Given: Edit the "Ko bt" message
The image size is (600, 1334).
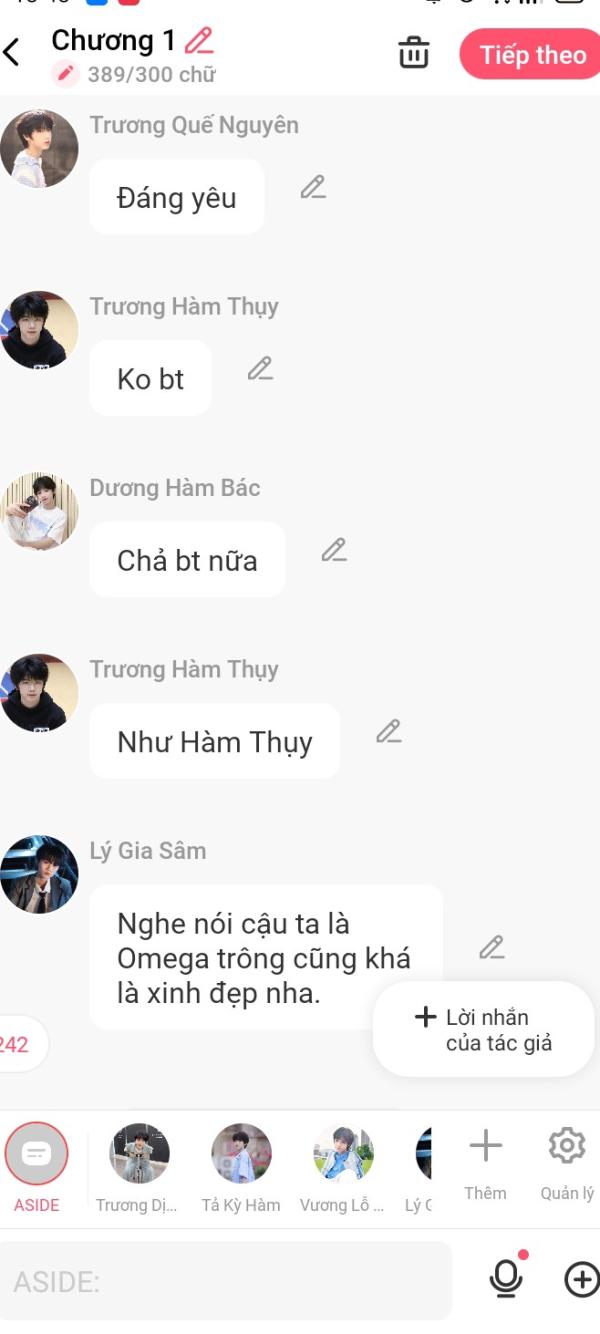Looking at the screenshot, I should tap(260, 369).
